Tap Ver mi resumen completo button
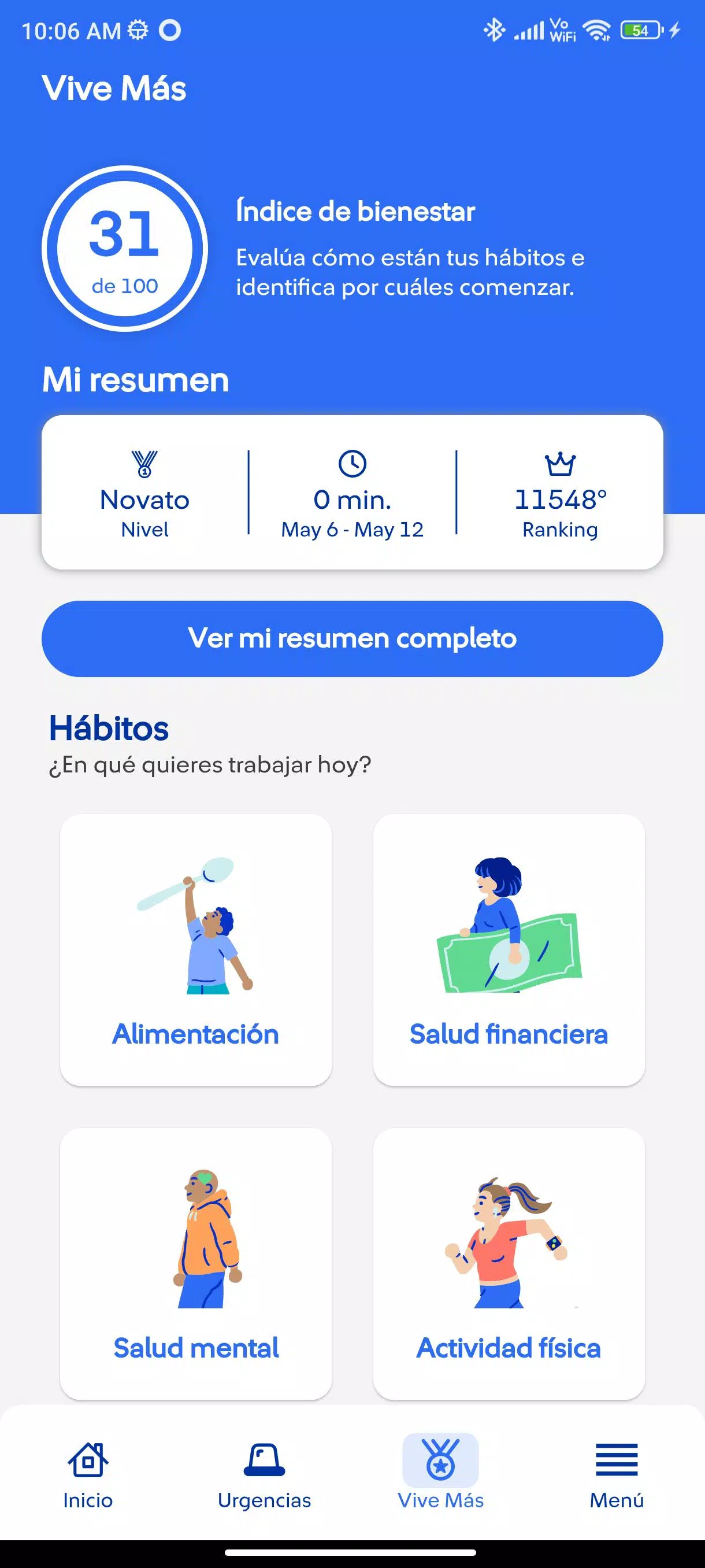 click(x=352, y=638)
